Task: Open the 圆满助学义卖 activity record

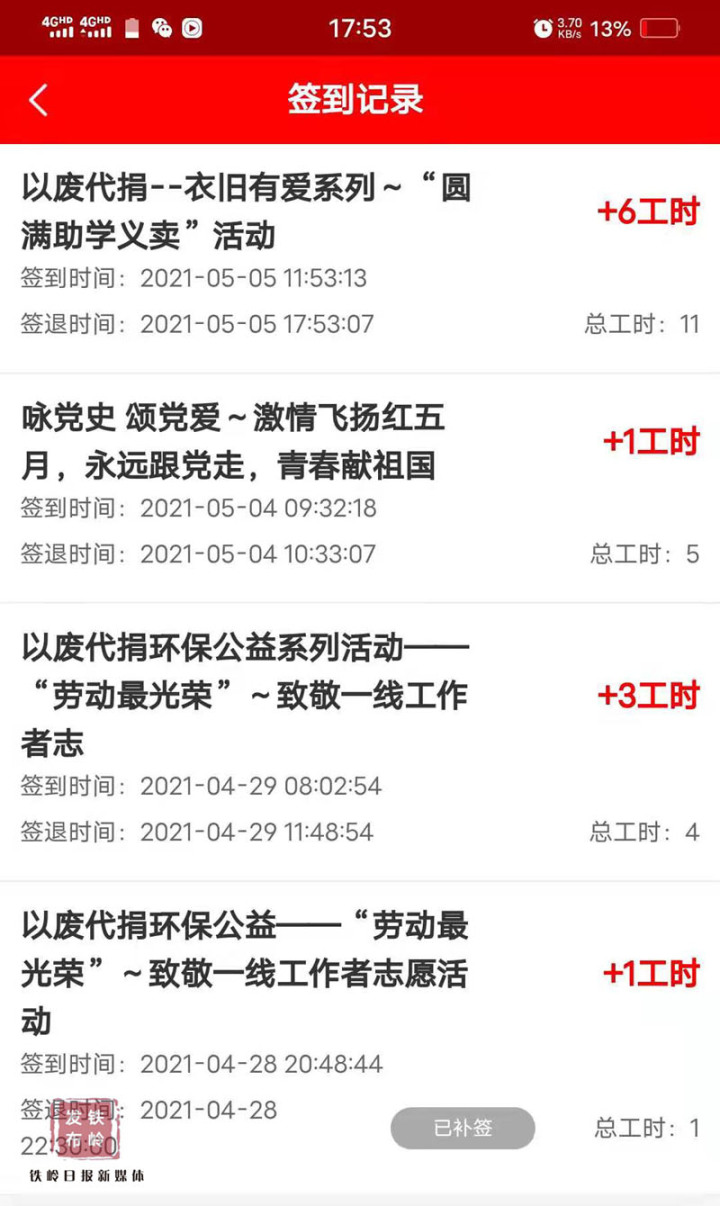Action: pyautogui.click(x=246, y=212)
